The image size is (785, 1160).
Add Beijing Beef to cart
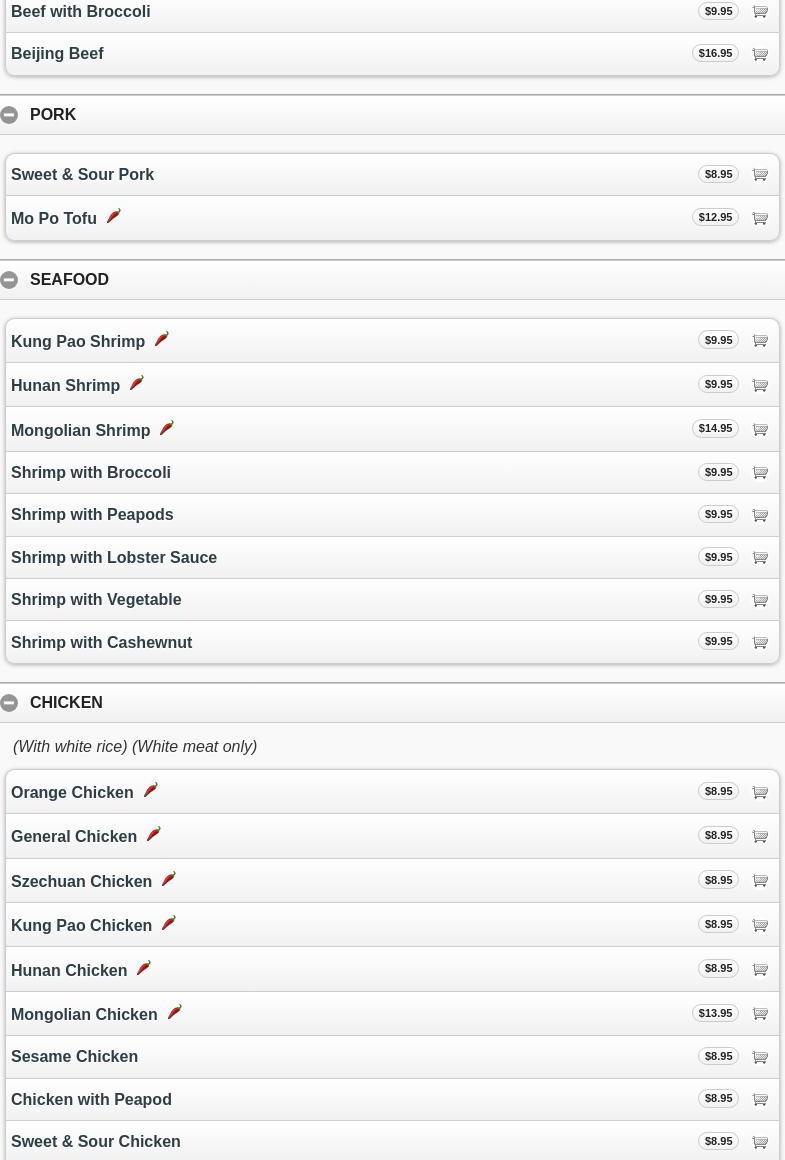coord(760,54)
